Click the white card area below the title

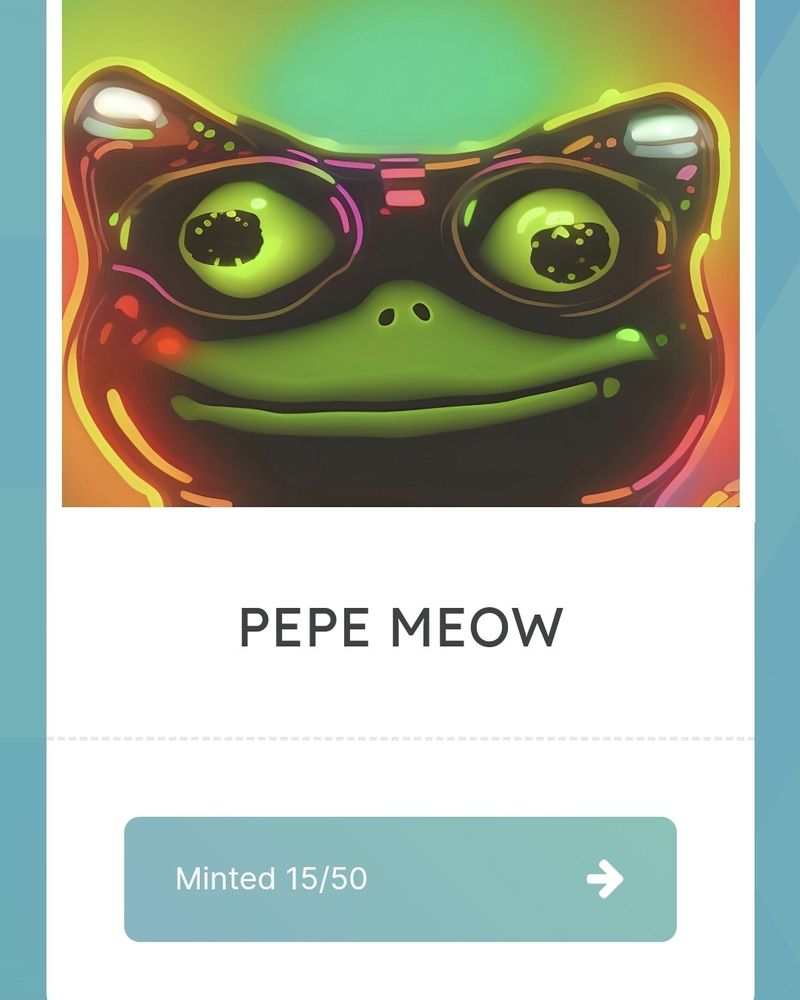point(400,690)
